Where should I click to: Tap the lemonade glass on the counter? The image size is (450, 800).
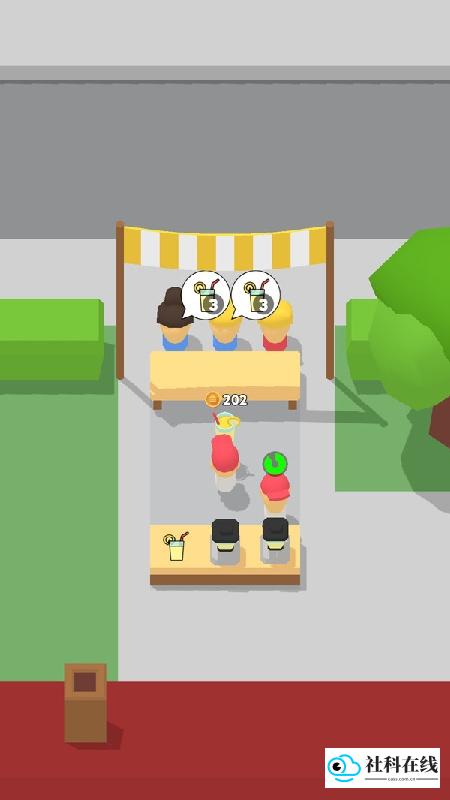click(176, 547)
